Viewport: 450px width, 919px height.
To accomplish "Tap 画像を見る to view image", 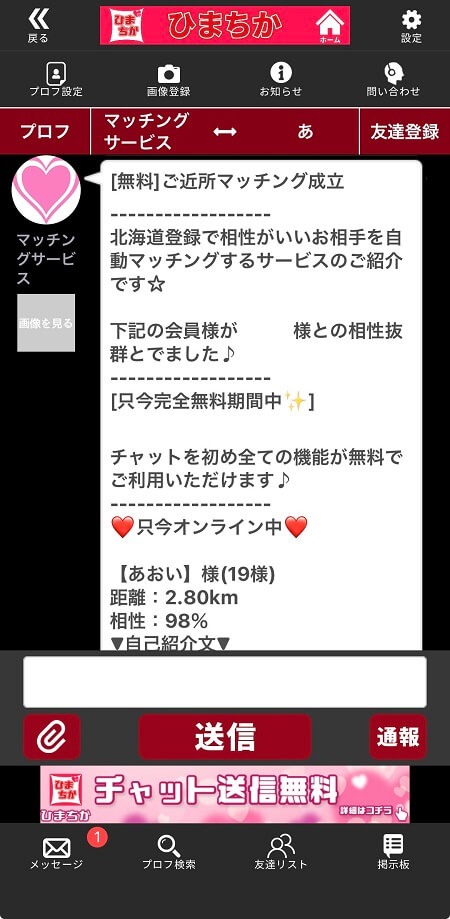I will (46, 323).
